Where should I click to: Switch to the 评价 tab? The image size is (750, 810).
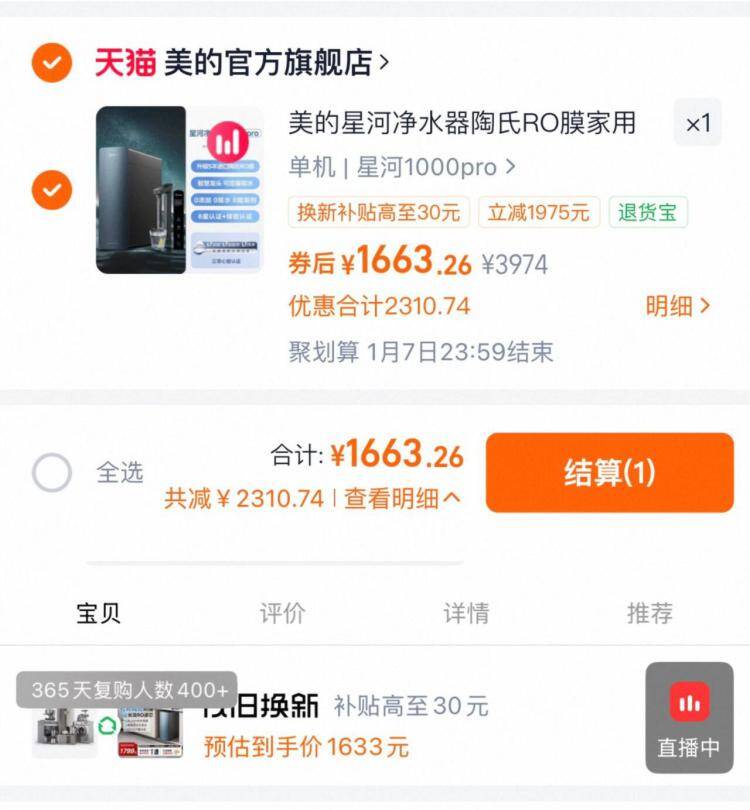coord(282,613)
